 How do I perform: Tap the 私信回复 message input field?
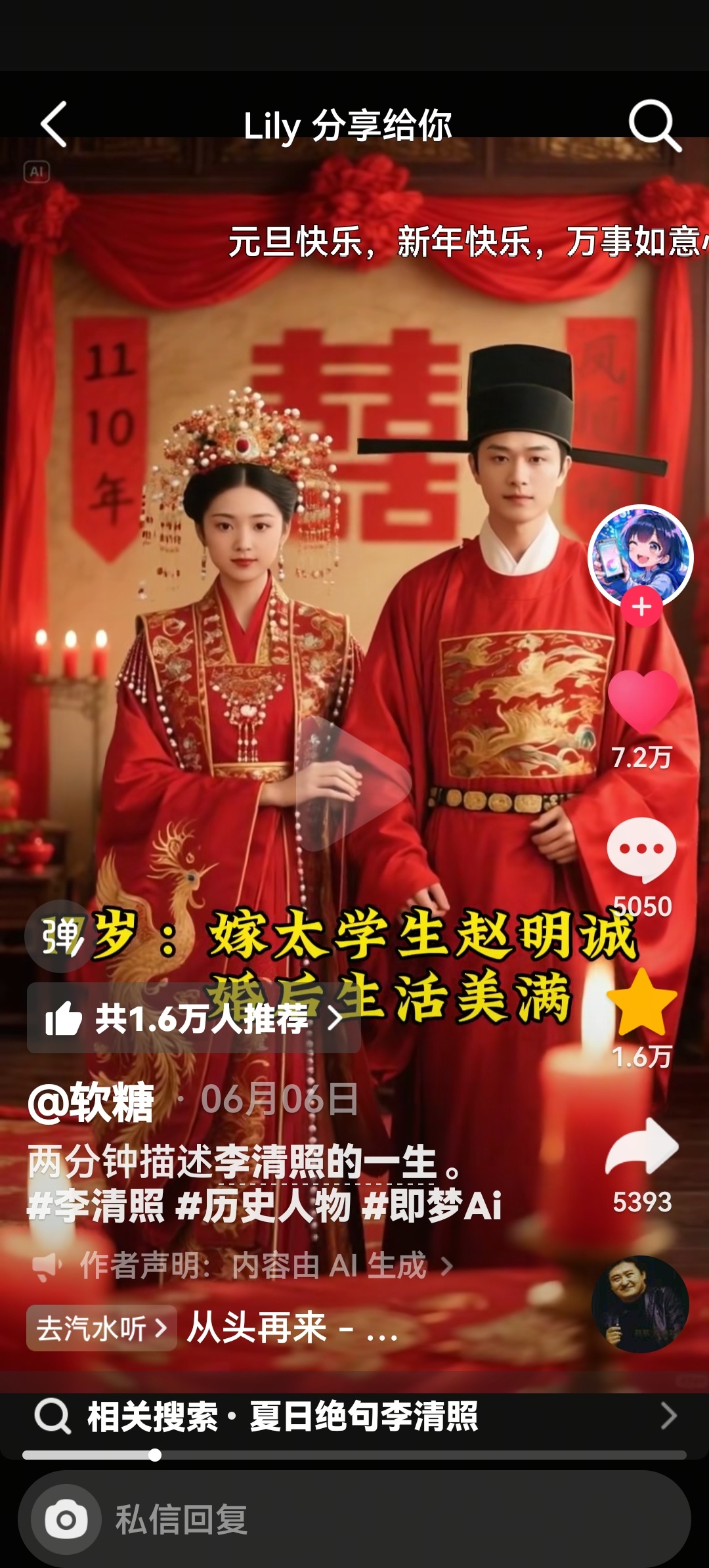(394, 1519)
